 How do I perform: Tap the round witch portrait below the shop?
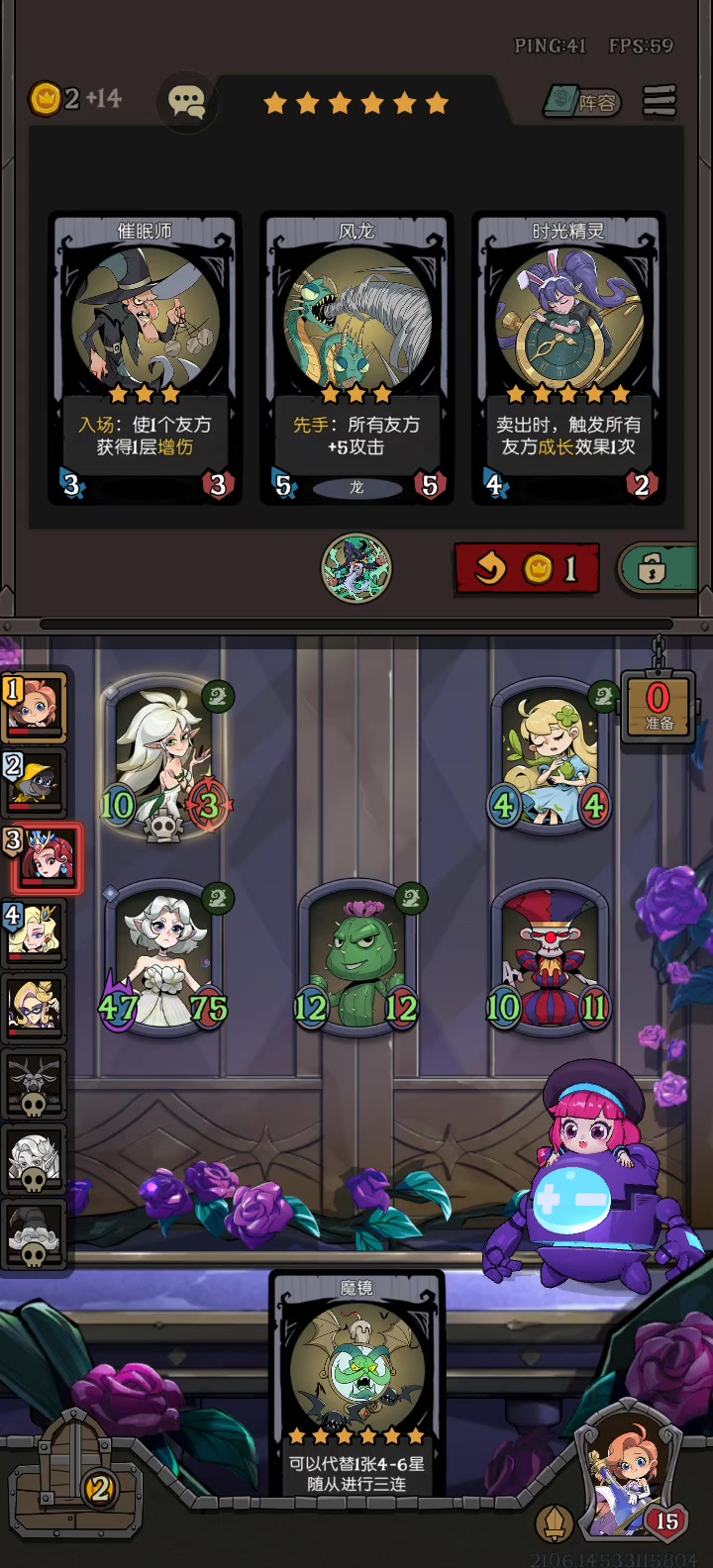click(356, 568)
